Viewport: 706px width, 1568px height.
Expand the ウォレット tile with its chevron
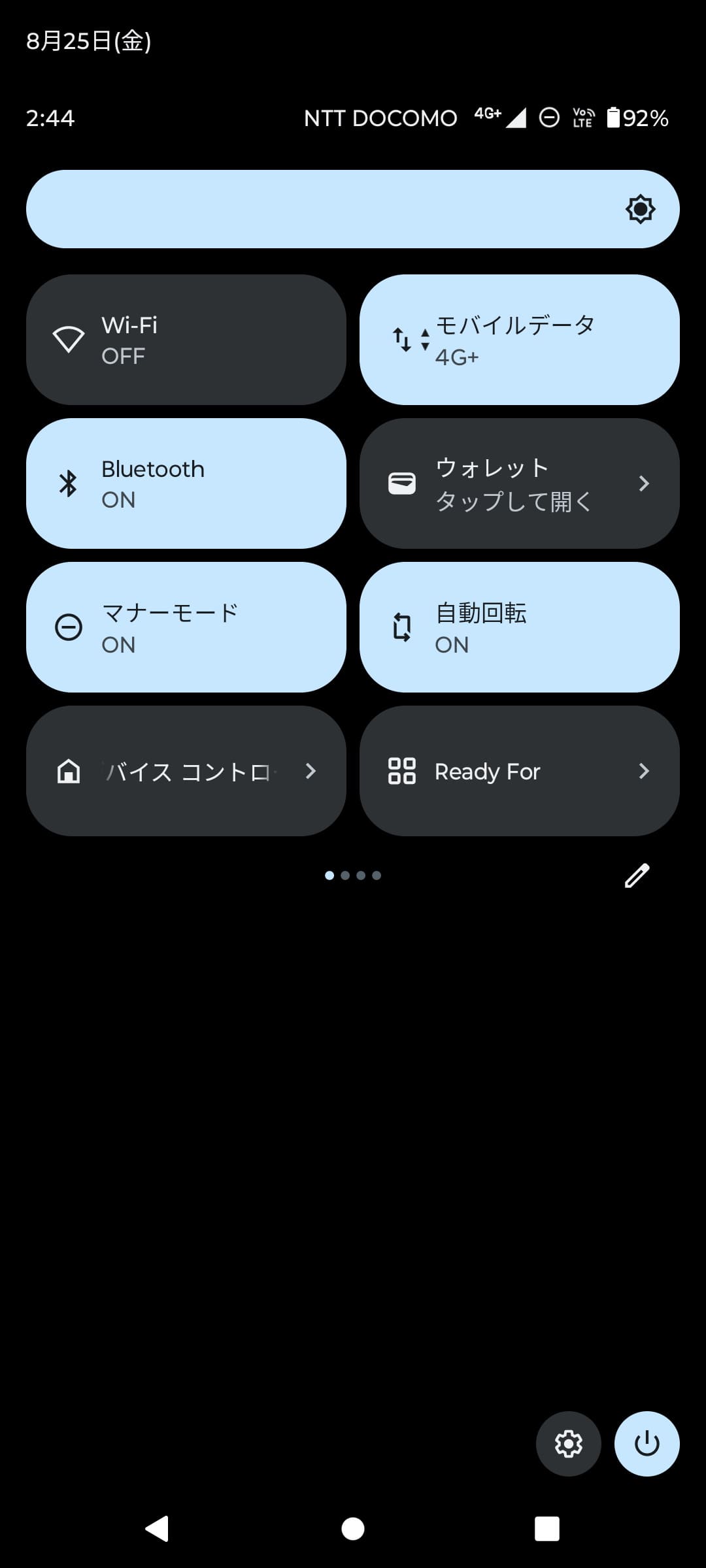click(644, 483)
